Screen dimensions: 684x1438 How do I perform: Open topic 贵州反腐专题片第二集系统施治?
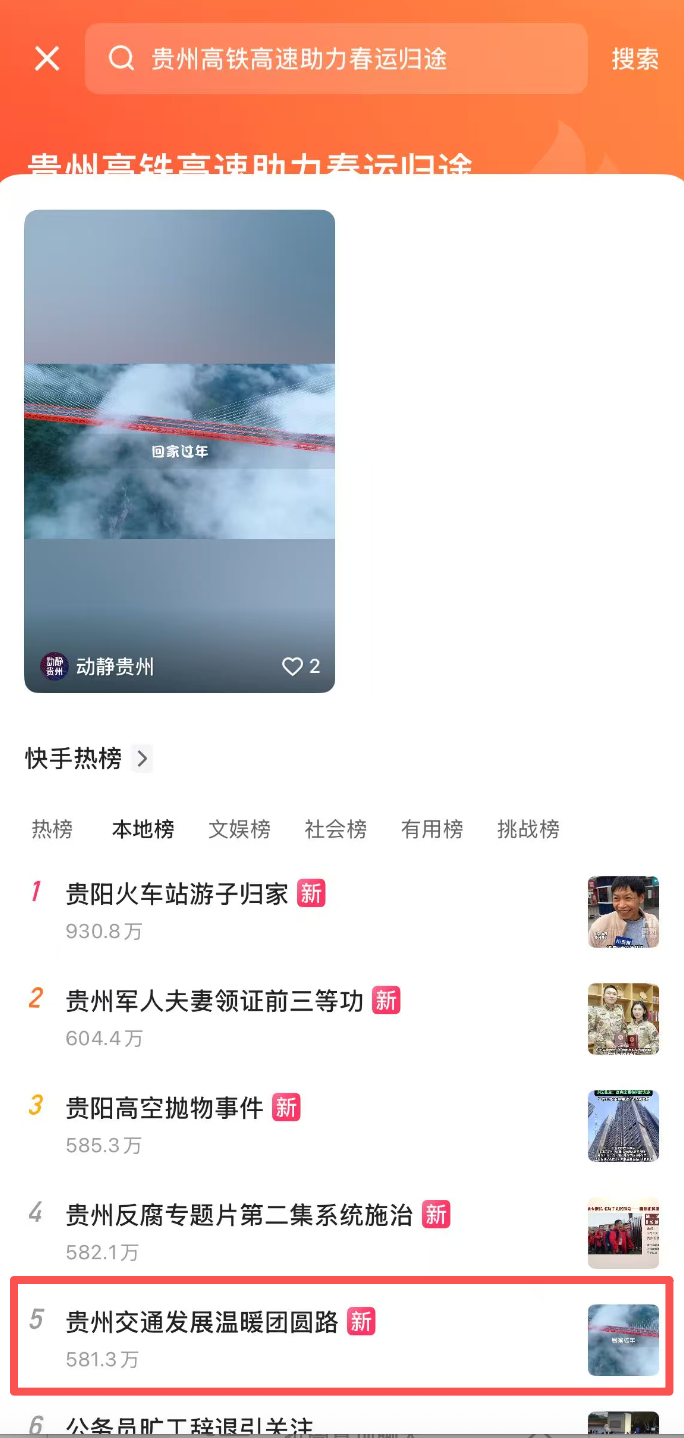(238, 1215)
